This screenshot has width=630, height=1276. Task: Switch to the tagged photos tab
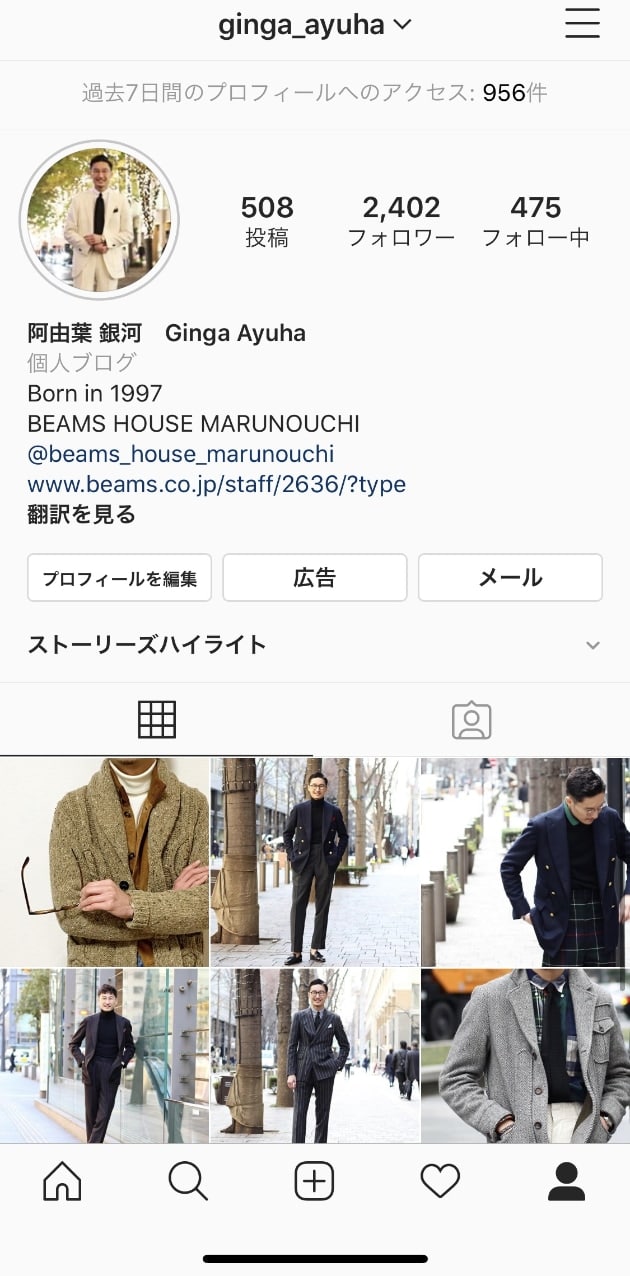(471, 720)
